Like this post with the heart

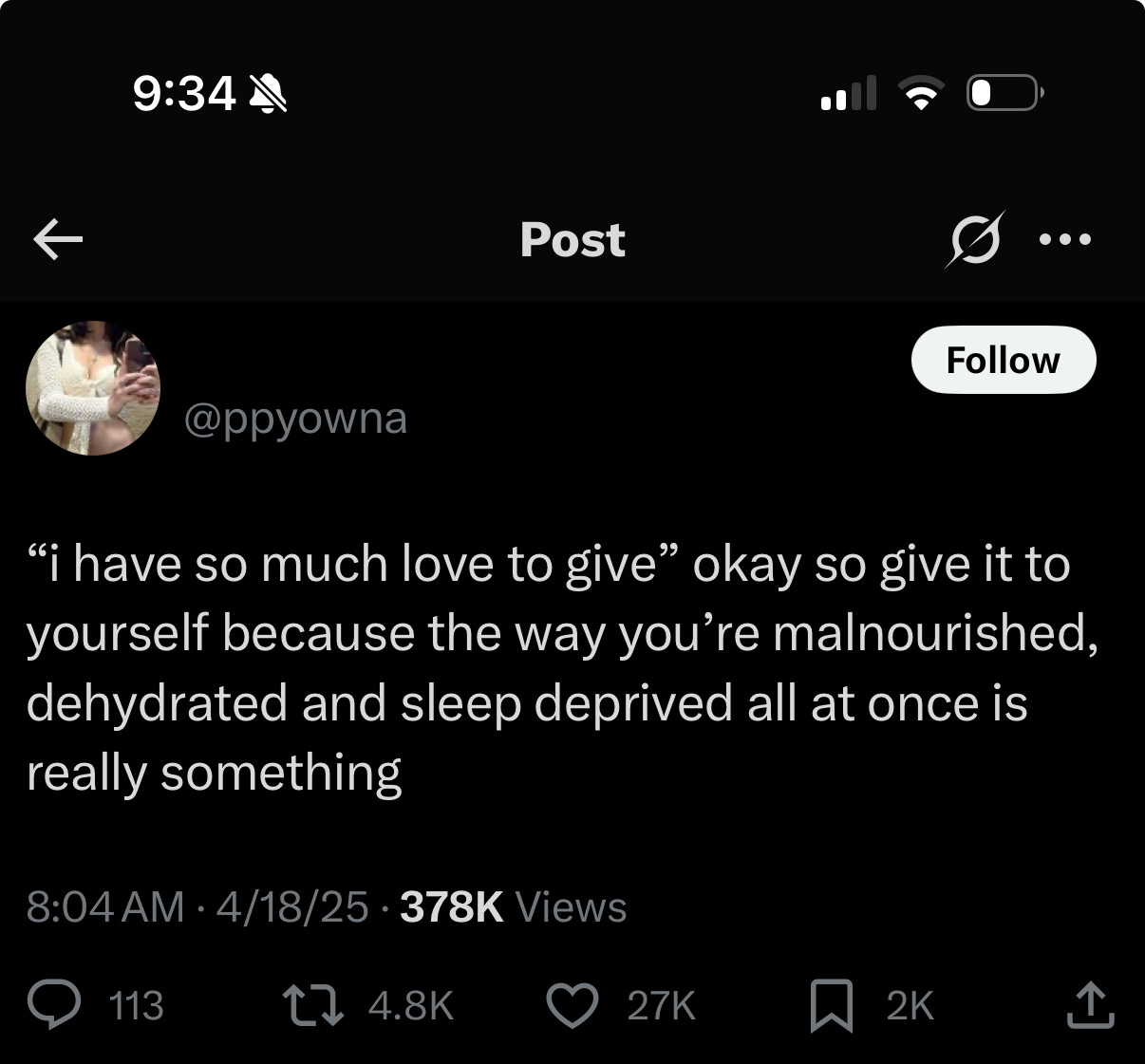[573, 1005]
